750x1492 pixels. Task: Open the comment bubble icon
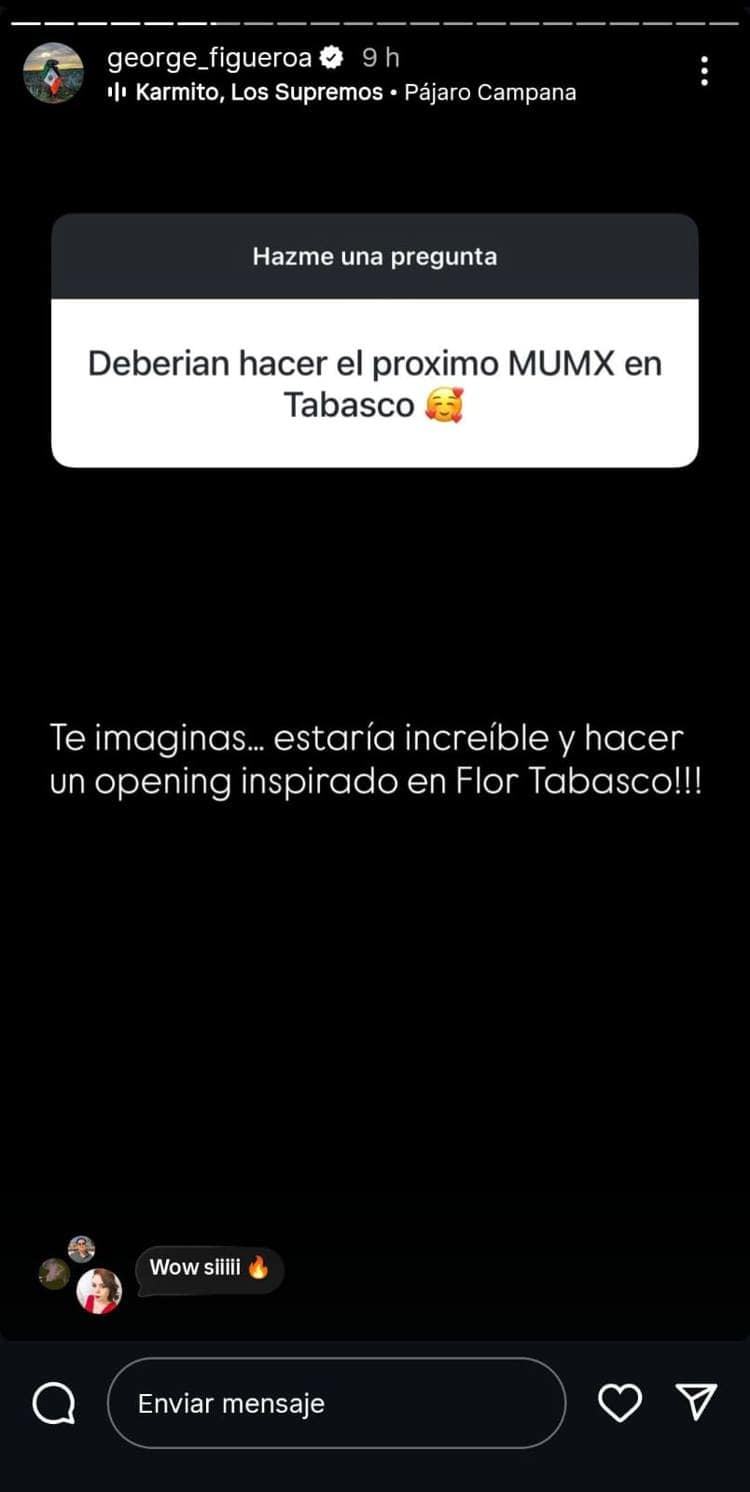tap(54, 1403)
